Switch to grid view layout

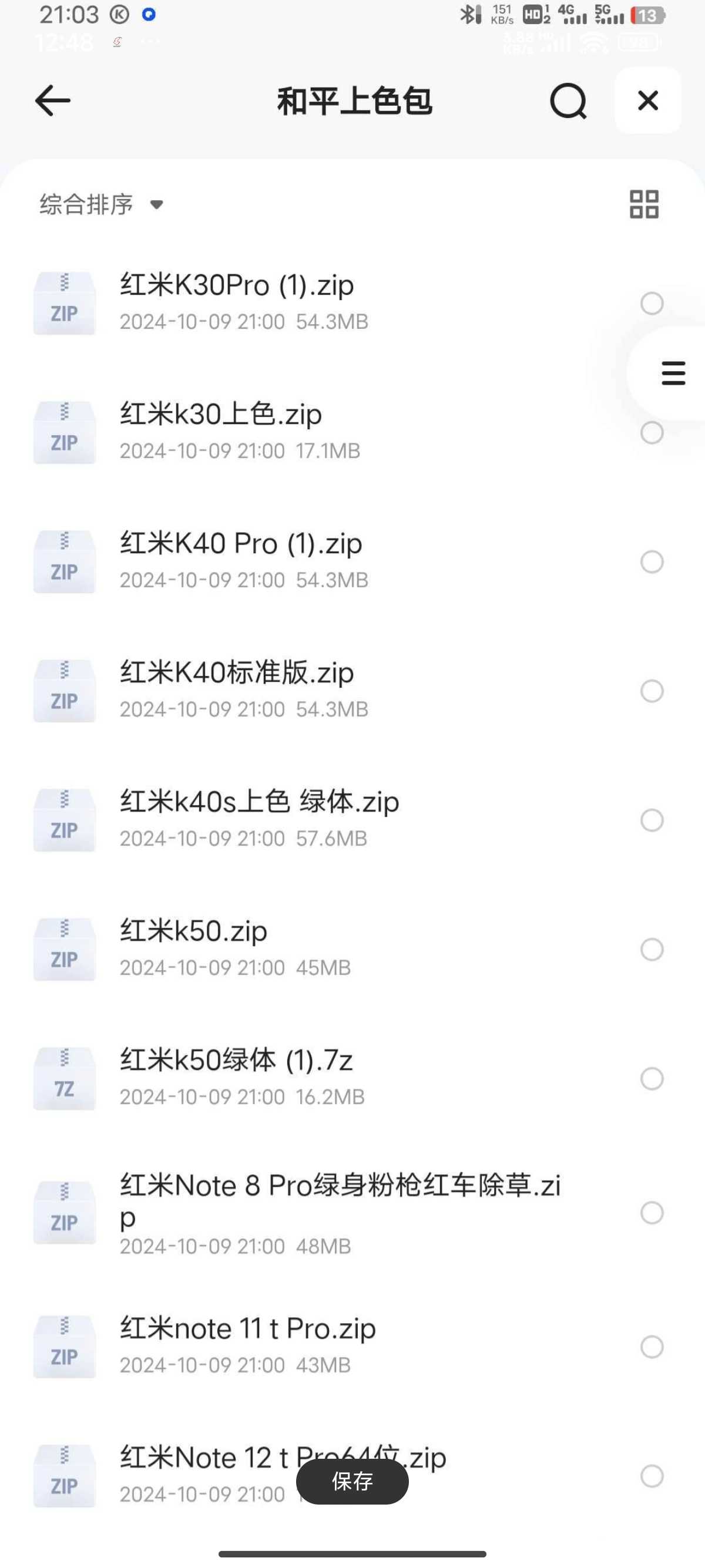(644, 204)
